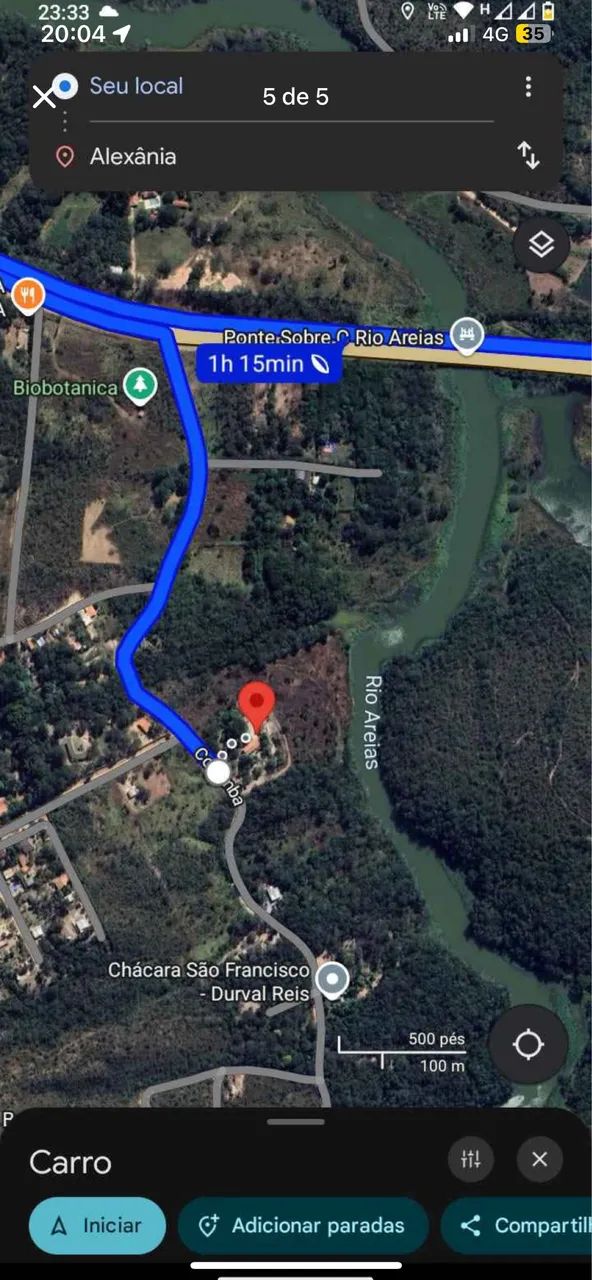Screen dimensions: 592x1280
Task: Tap Adicionar paradas to add stops
Action: (x=303, y=1225)
